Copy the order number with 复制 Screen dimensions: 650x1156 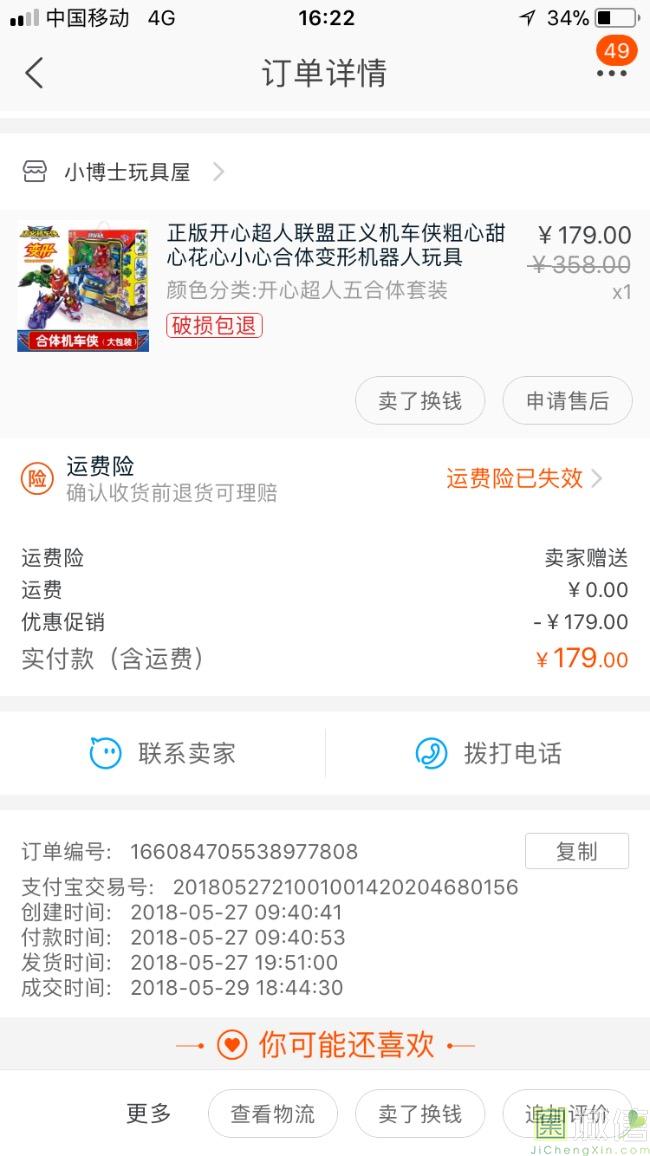(x=576, y=851)
